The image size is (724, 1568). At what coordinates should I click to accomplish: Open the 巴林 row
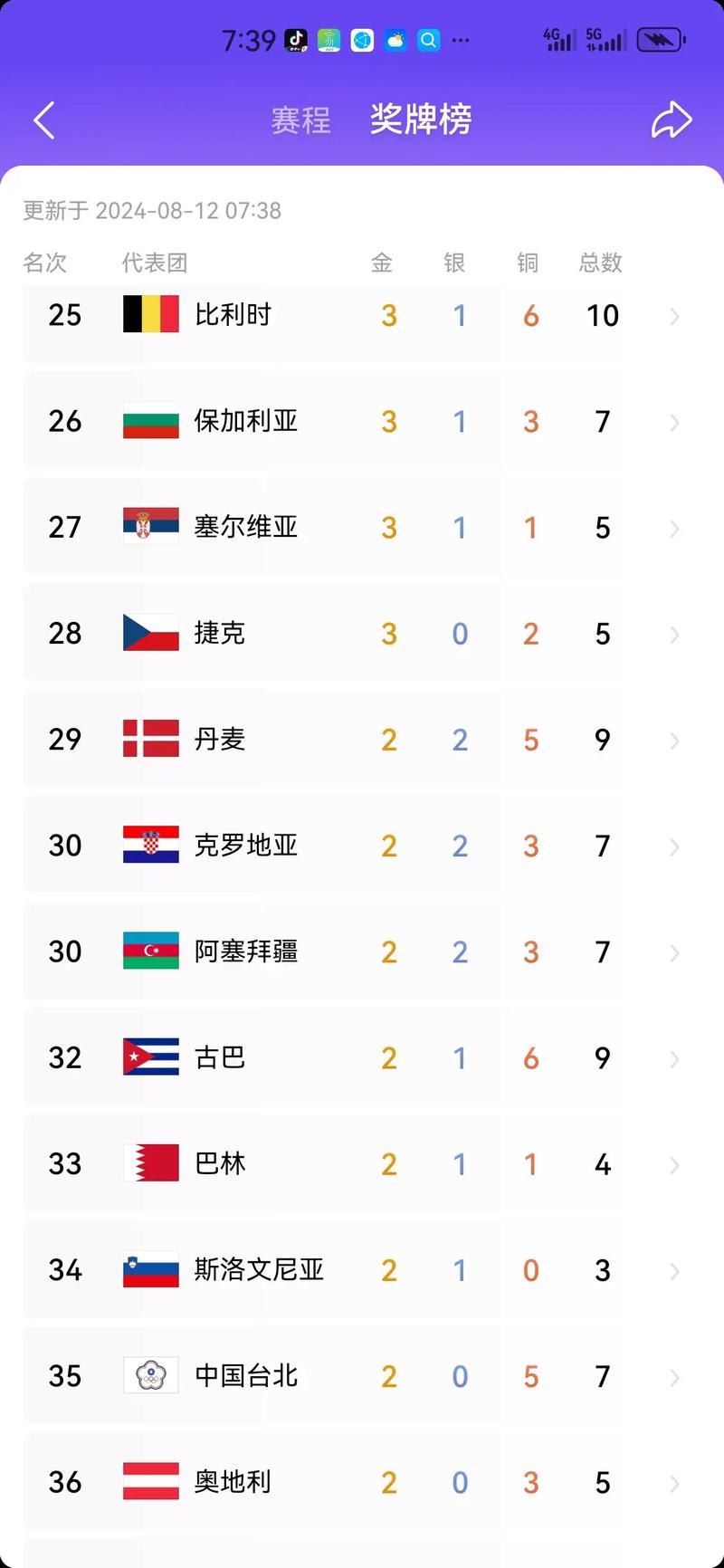coord(362,1163)
